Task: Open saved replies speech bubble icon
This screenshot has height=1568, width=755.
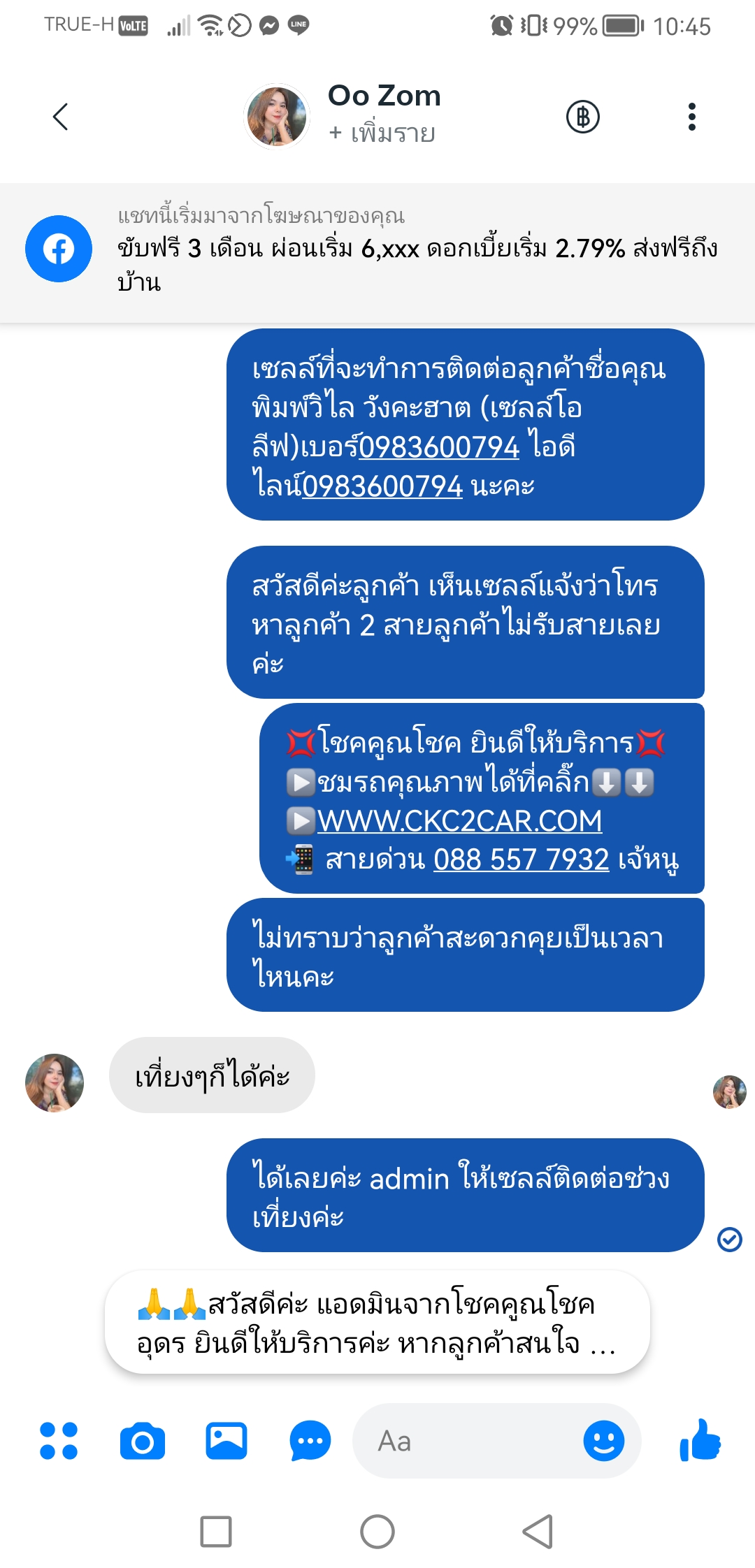Action: [310, 1441]
